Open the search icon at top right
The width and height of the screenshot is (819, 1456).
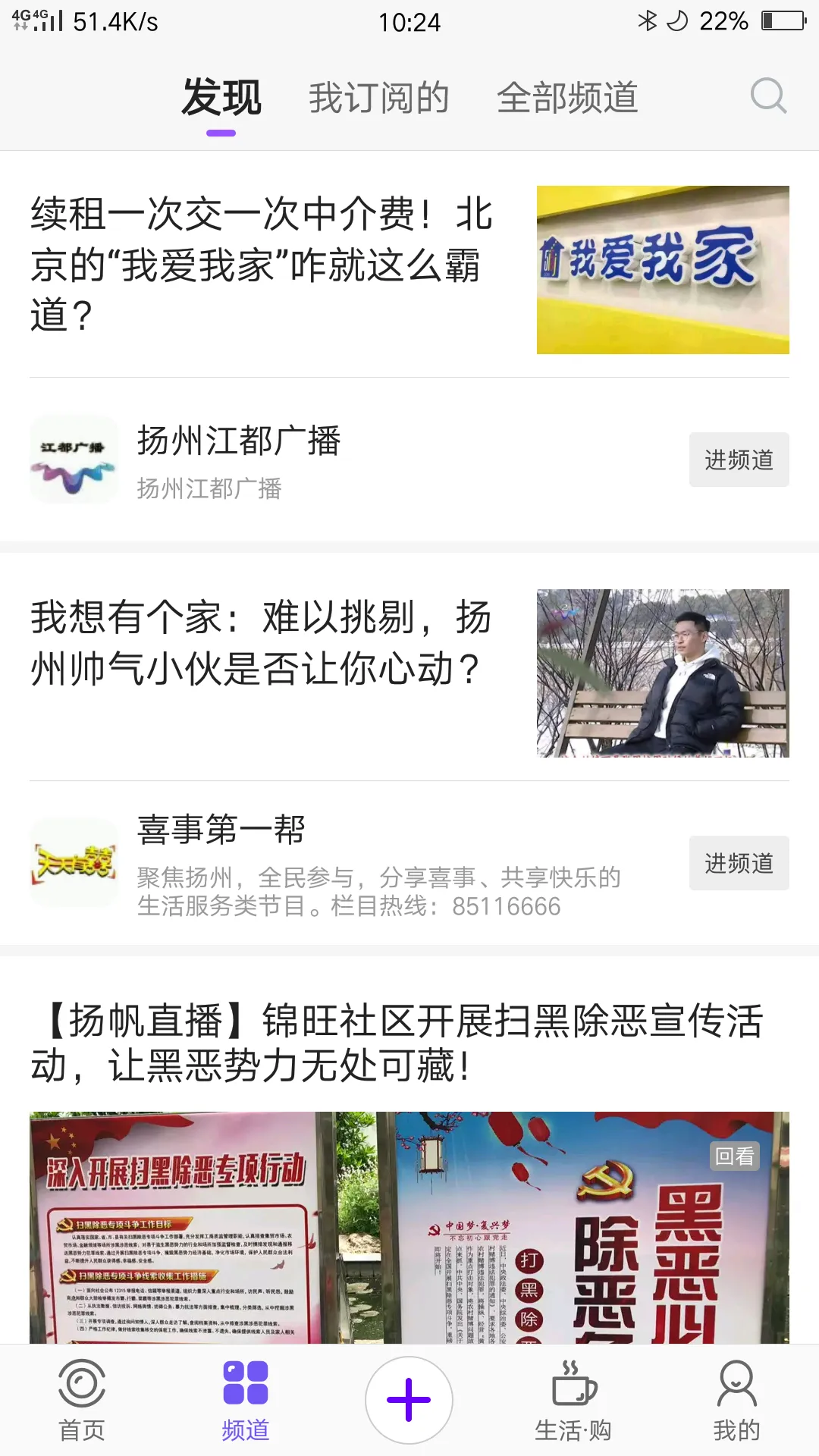tap(768, 96)
